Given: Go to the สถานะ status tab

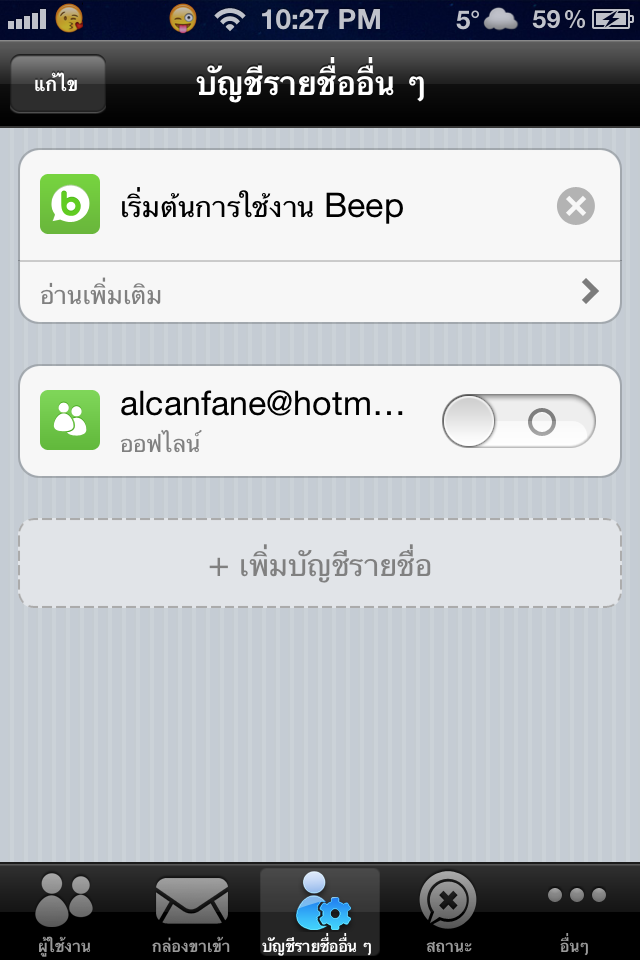Looking at the screenshot, I should [447, 912].
